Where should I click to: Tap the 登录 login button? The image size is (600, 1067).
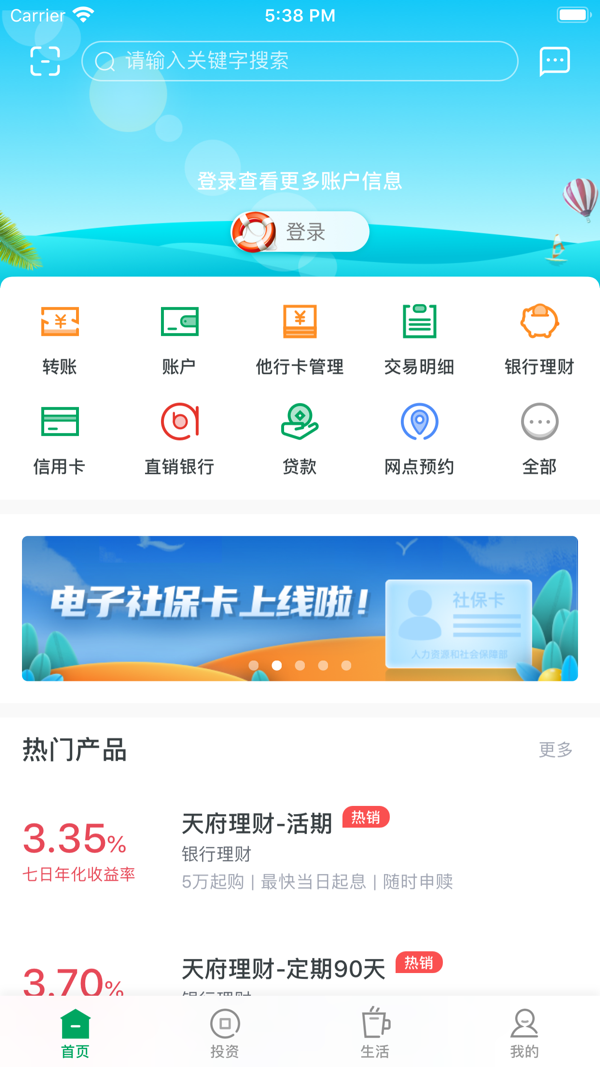[300, 232]
